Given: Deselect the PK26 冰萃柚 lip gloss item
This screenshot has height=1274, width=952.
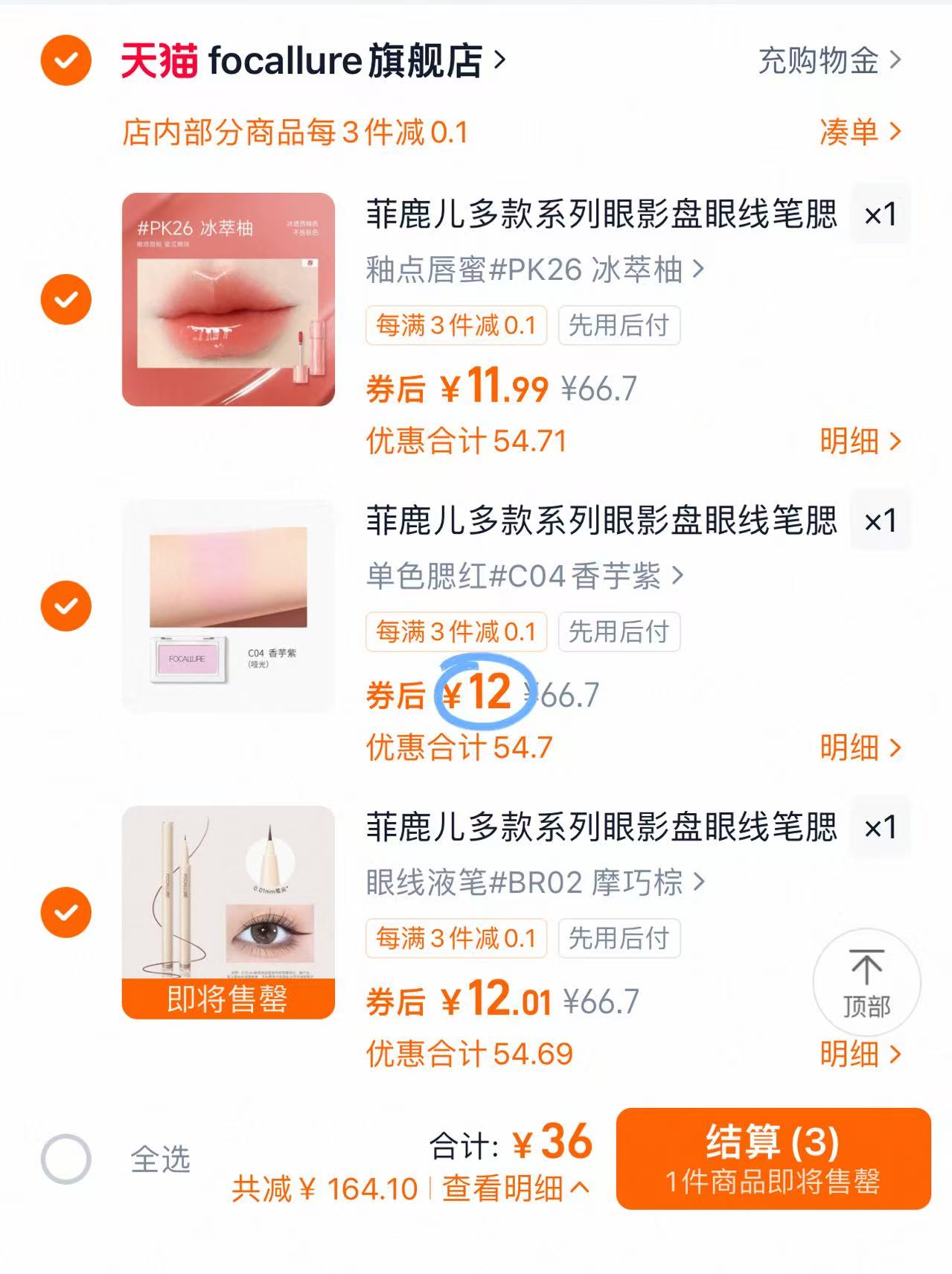Looking at the screenshot, I should coord(66,299).
